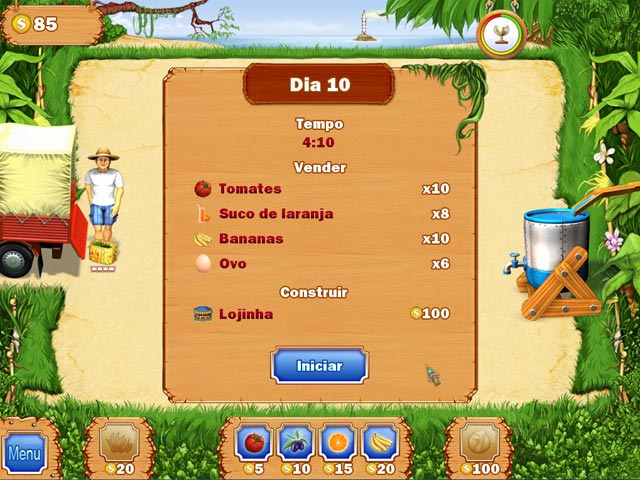640x480 pixels.
Task: Tap the grass item priced at $20
Action: pos(119,443)
